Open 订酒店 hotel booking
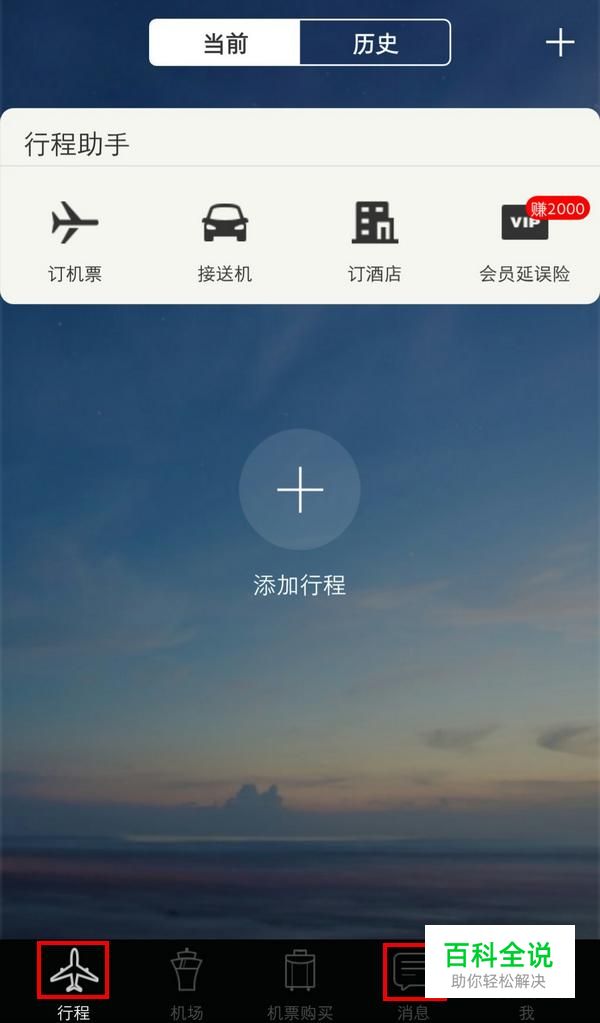 pyautogui.click(x=375, y=240)
